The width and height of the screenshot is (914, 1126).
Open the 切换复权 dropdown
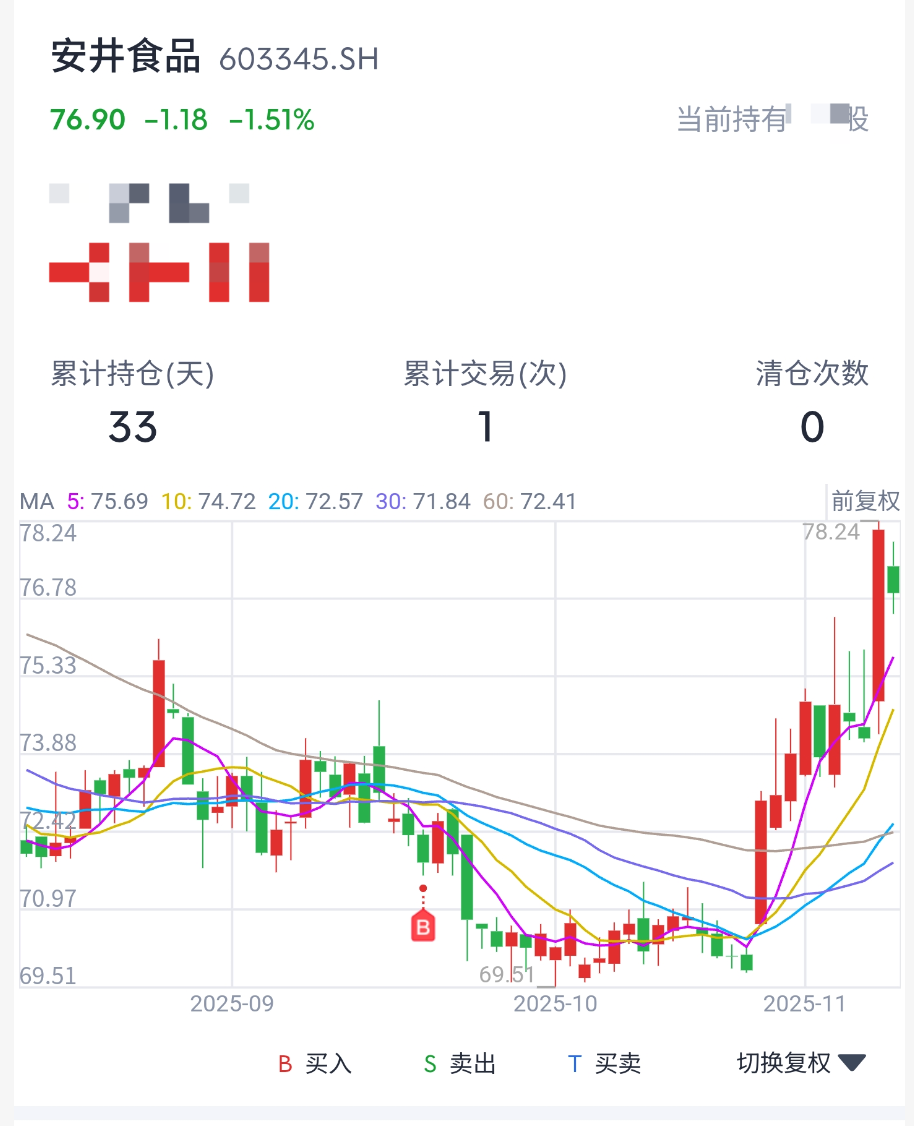point(800,1063)
